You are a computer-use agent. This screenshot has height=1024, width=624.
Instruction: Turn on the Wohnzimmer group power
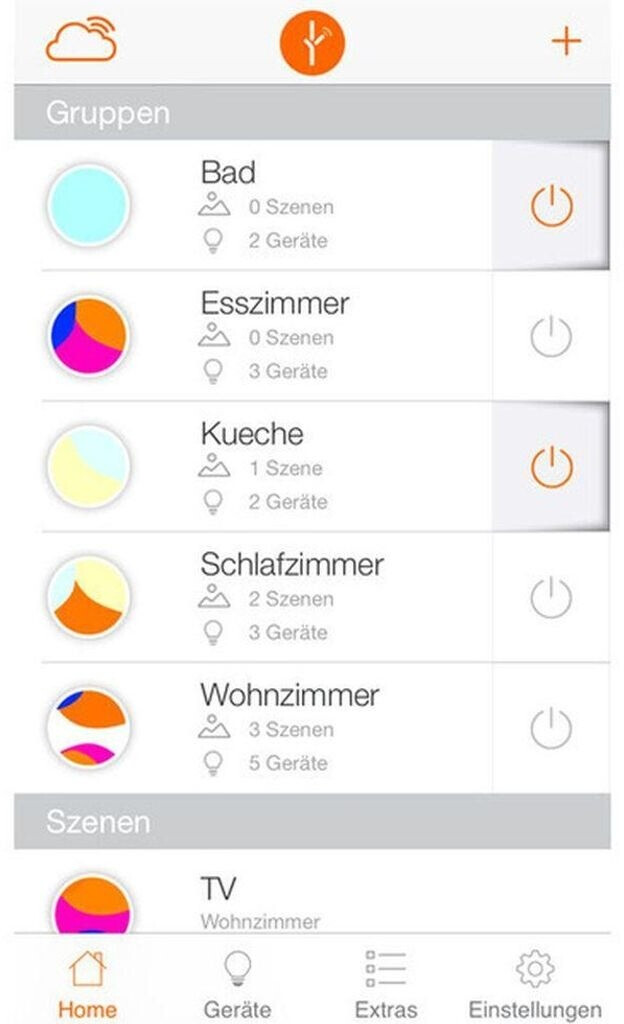click(551, 728)
